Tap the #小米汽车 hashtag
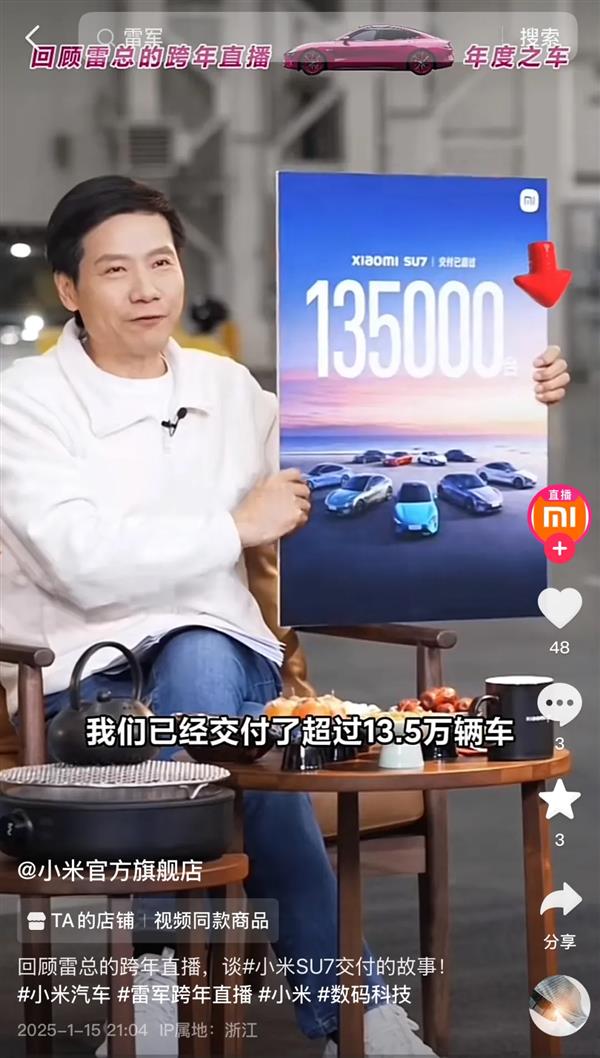The image size is (600, 1058). 62,995
